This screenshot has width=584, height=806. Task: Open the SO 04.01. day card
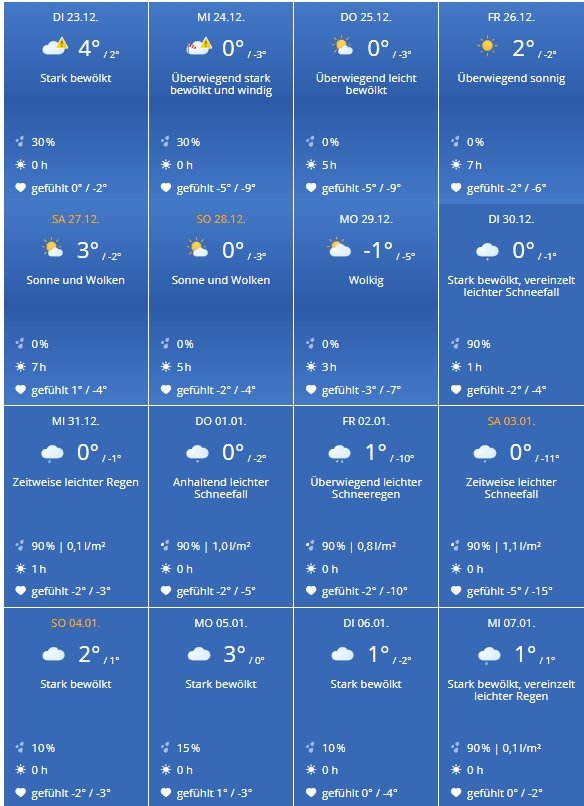coord(76,707)
